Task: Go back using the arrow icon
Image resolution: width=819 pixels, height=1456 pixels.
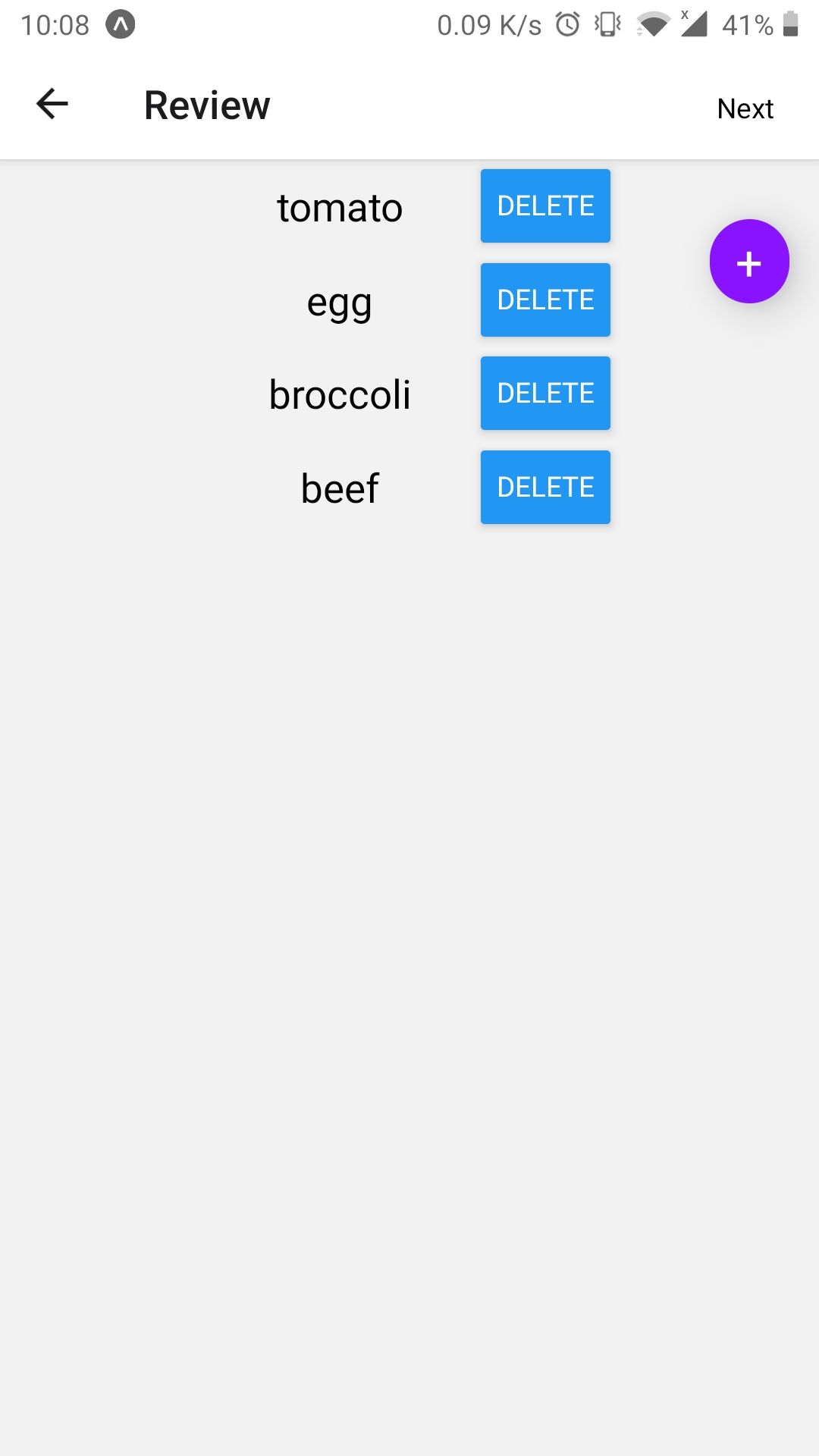Action: click(x=52, y=104)
